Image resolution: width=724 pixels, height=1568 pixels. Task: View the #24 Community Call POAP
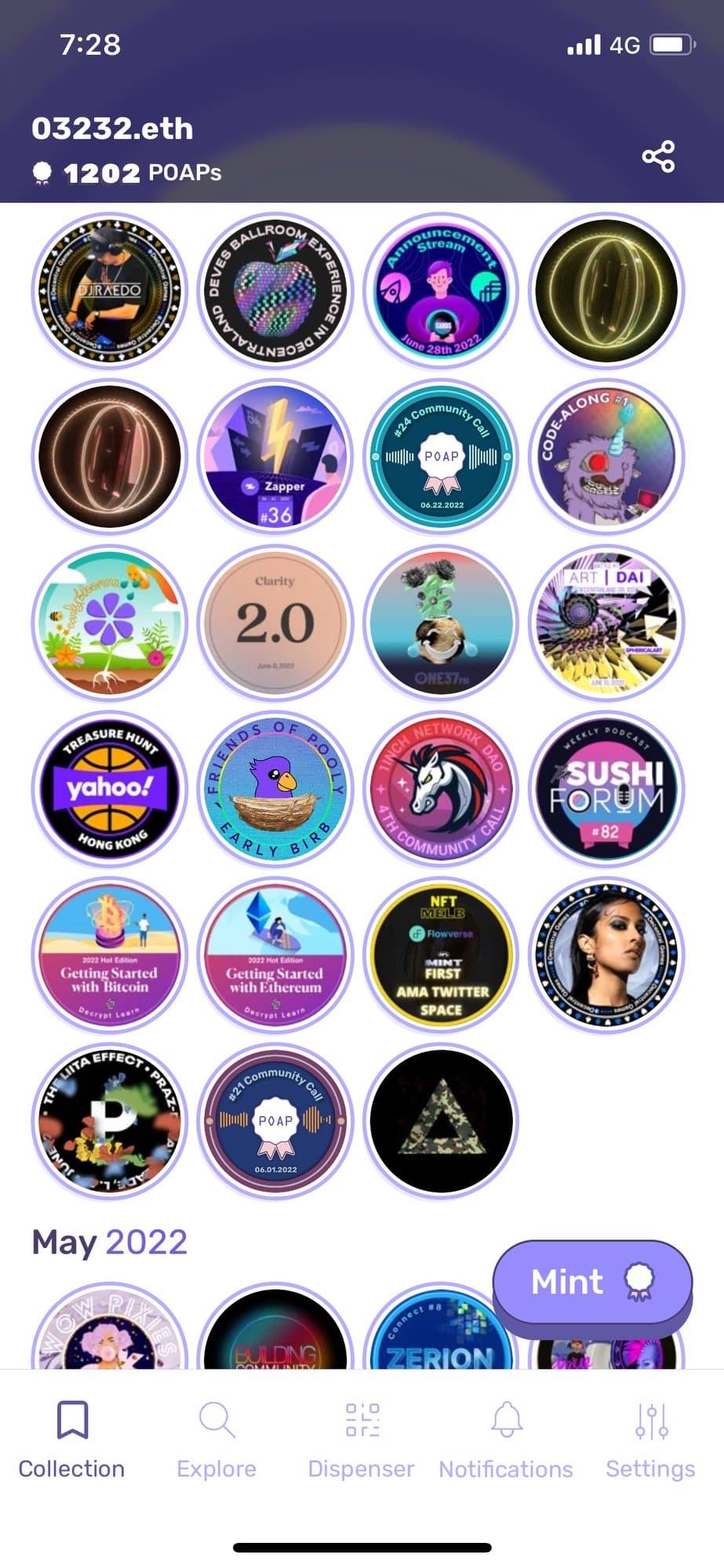point(442,456)
